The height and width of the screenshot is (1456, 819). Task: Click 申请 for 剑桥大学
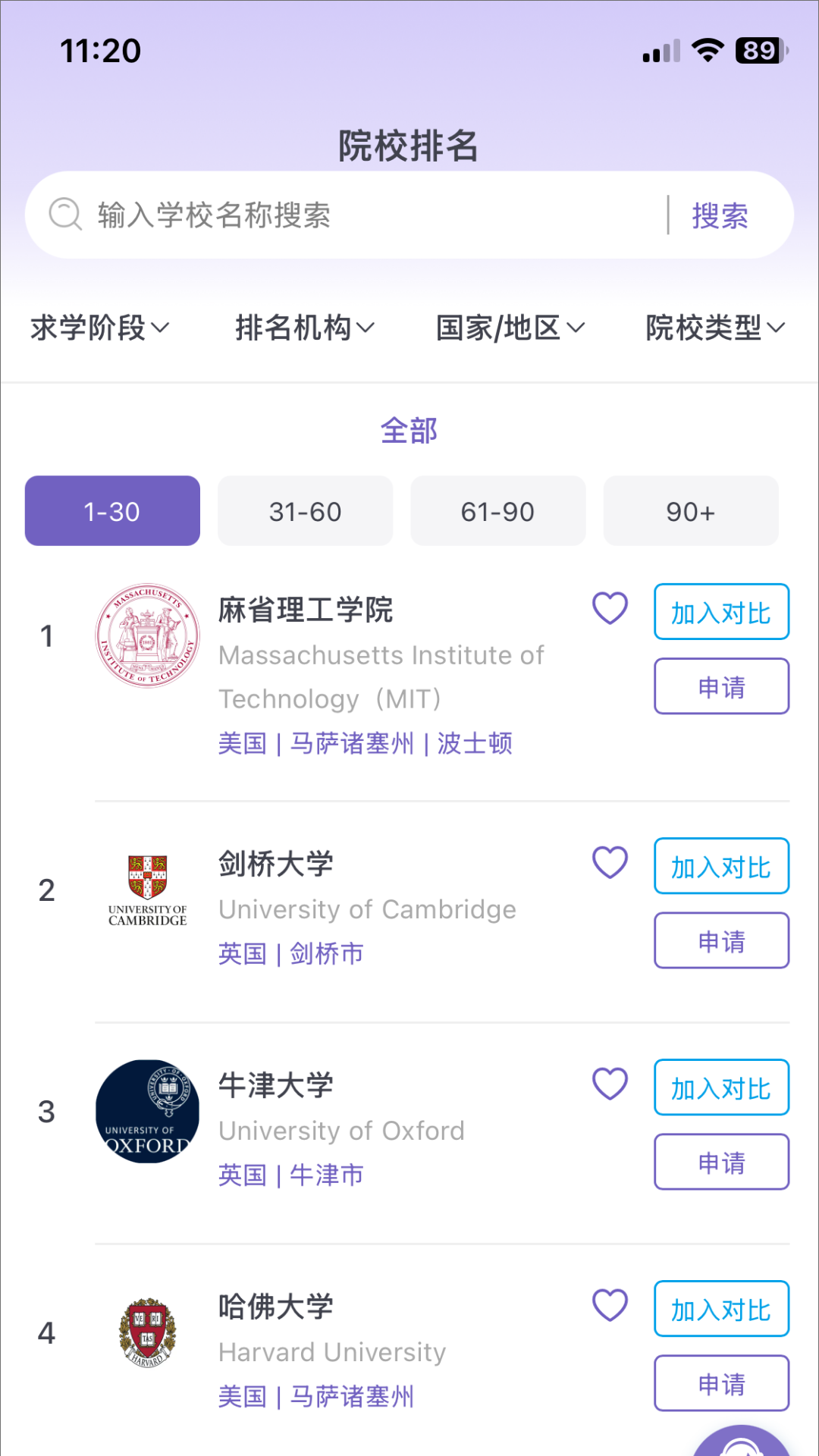720,941
